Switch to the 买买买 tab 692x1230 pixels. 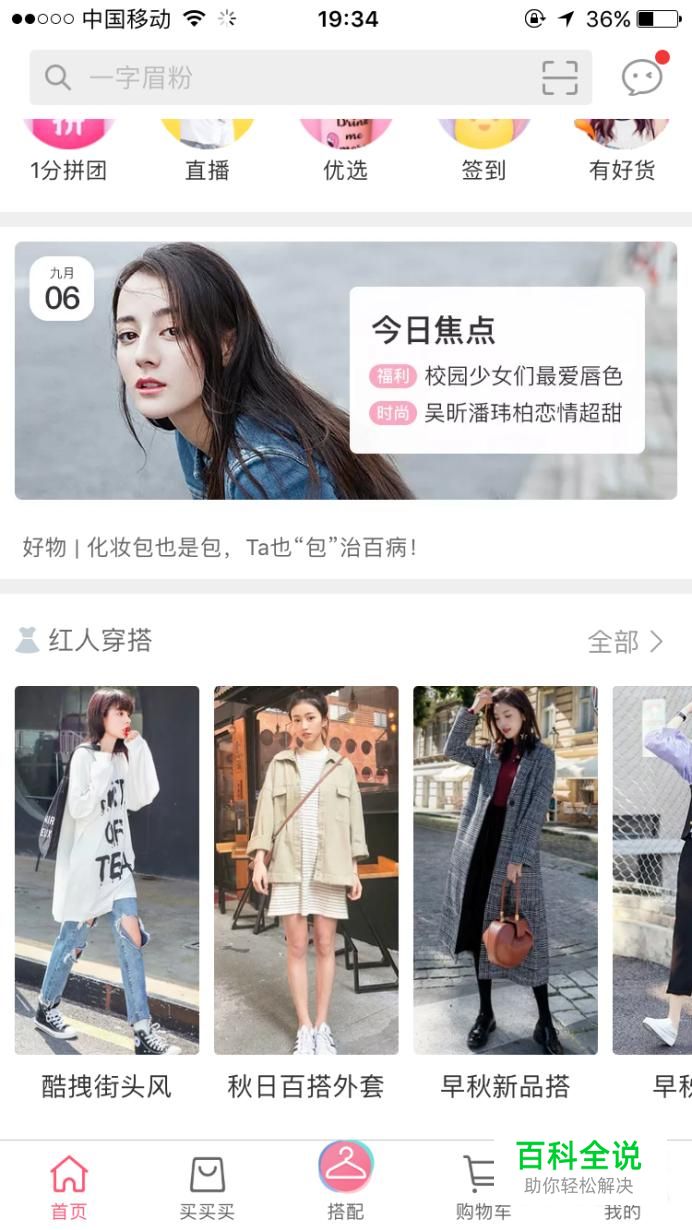point(207,1188)
